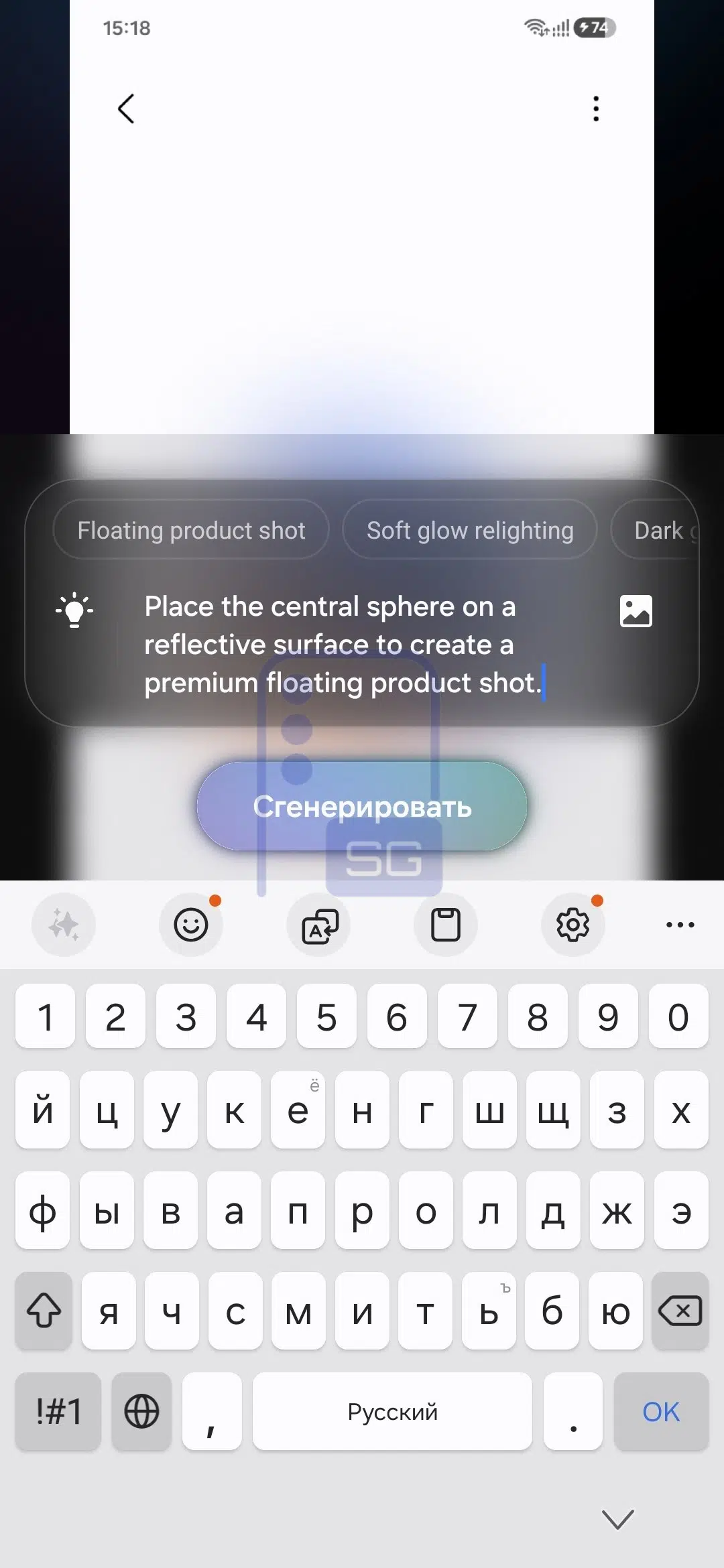Open the three-dot overflow menu

pos(595,109)
